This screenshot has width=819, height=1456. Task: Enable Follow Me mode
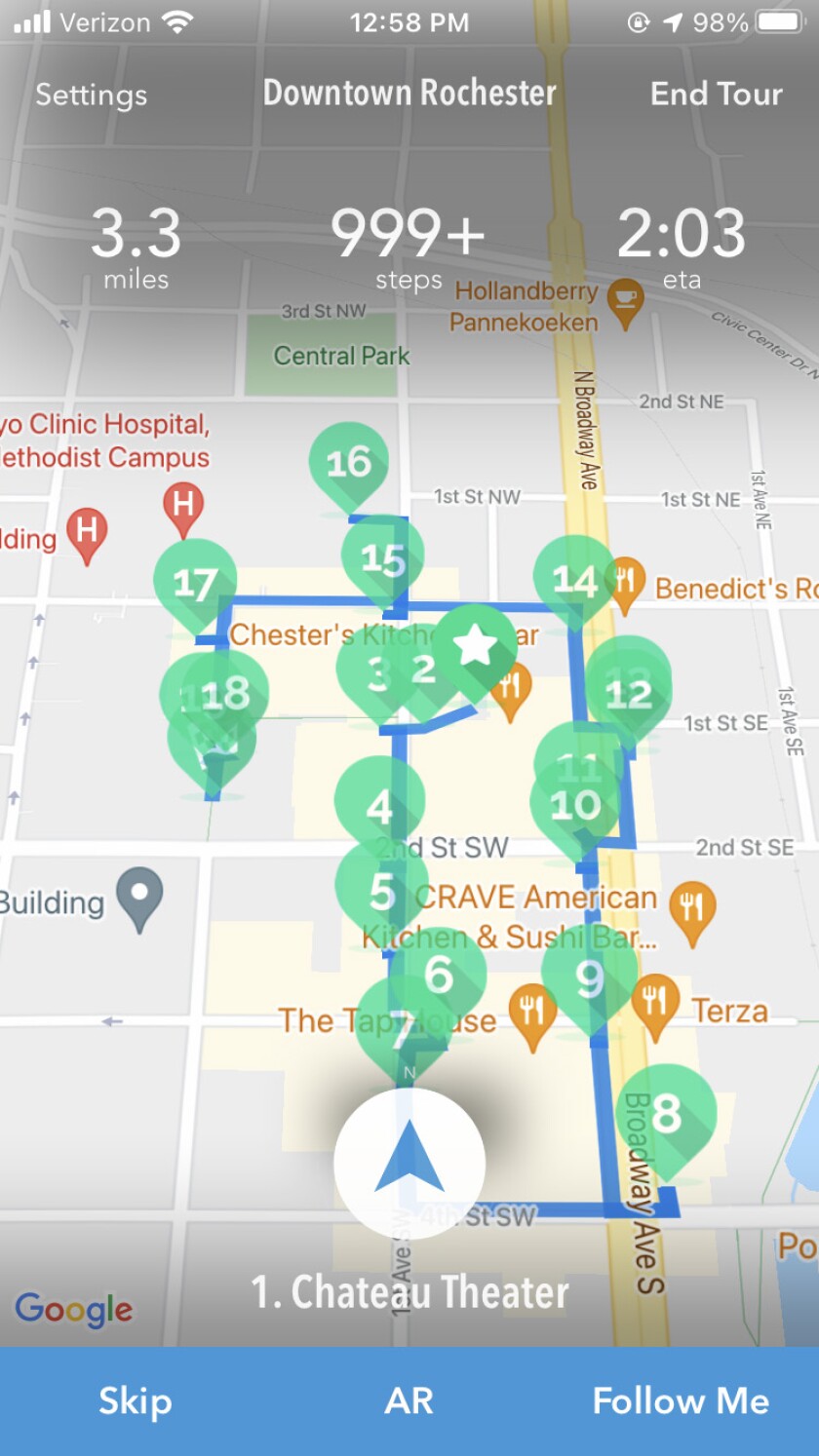coord(681,1400)
